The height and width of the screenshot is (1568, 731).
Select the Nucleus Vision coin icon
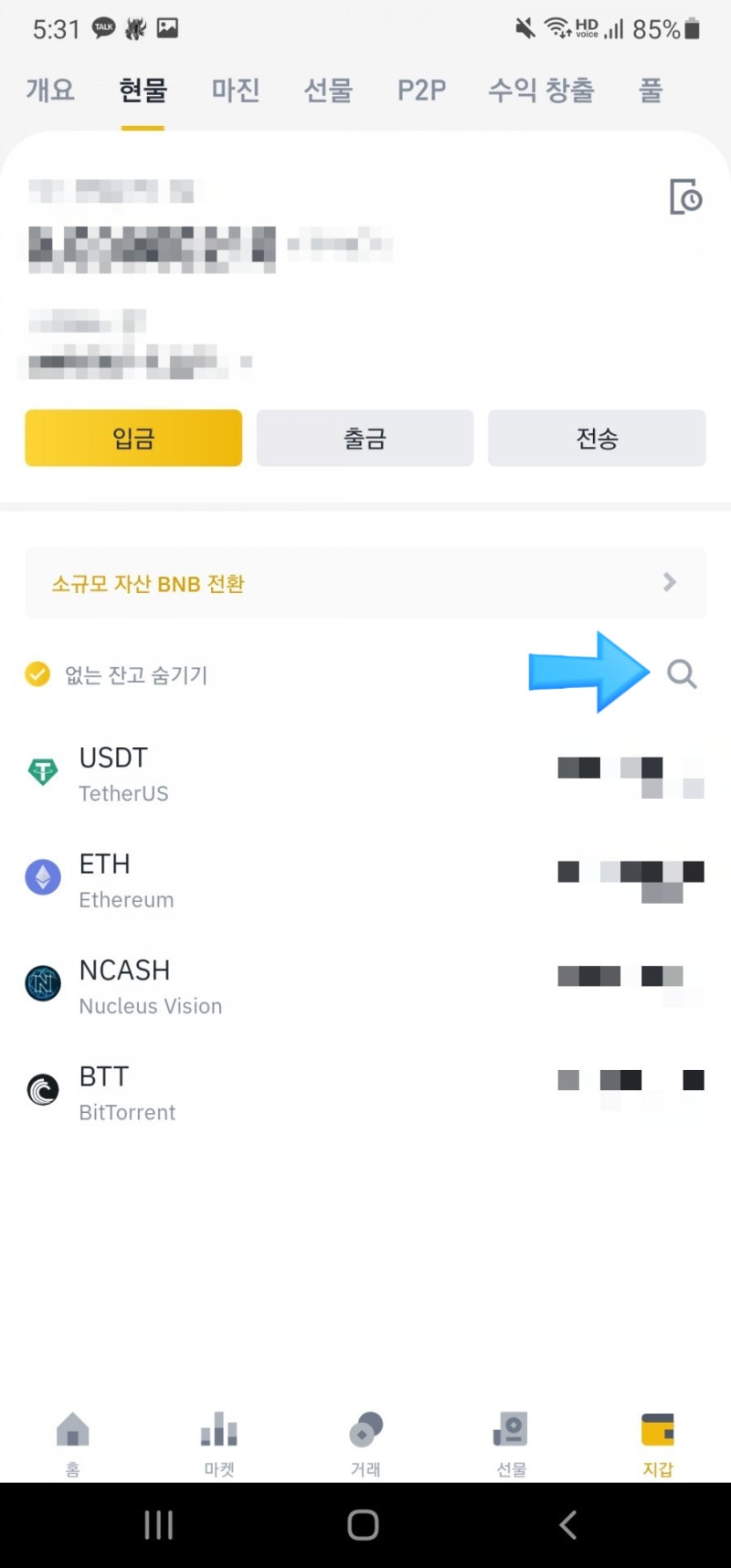click(x=42, y=984)
